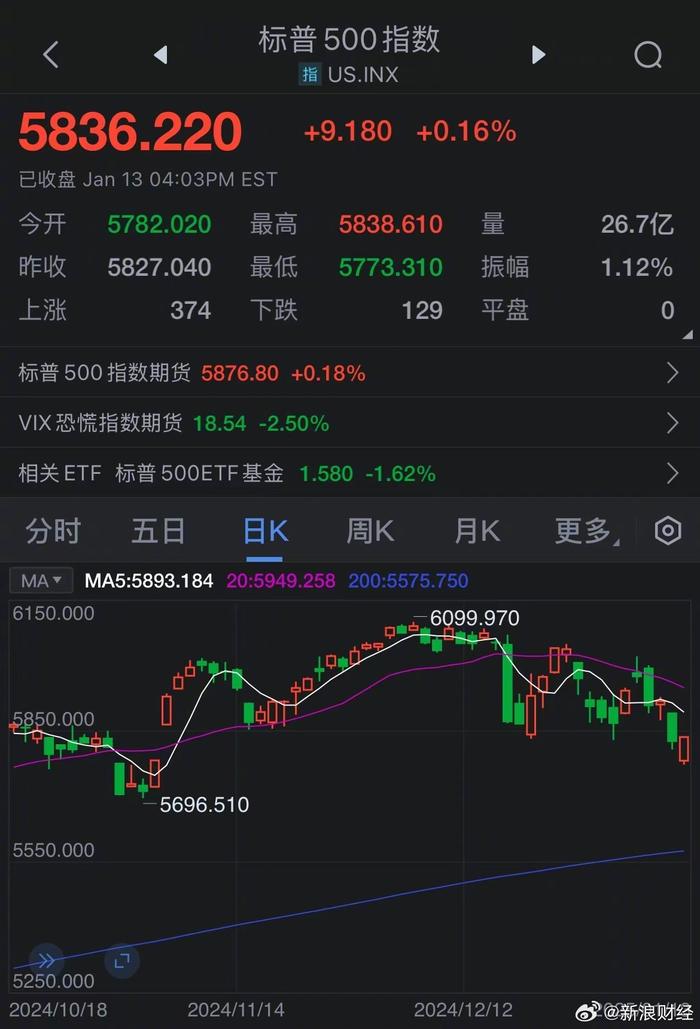
Task: Select the 日K chart tab
Action: coord(265,531)
